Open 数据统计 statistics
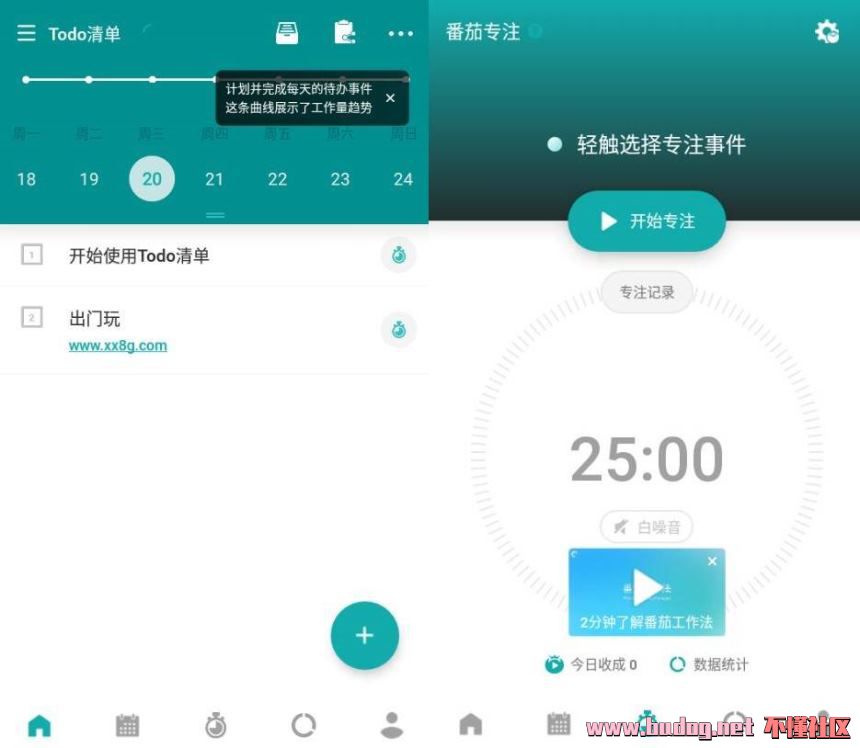The image size is (860, 748). tap(709, 664)
